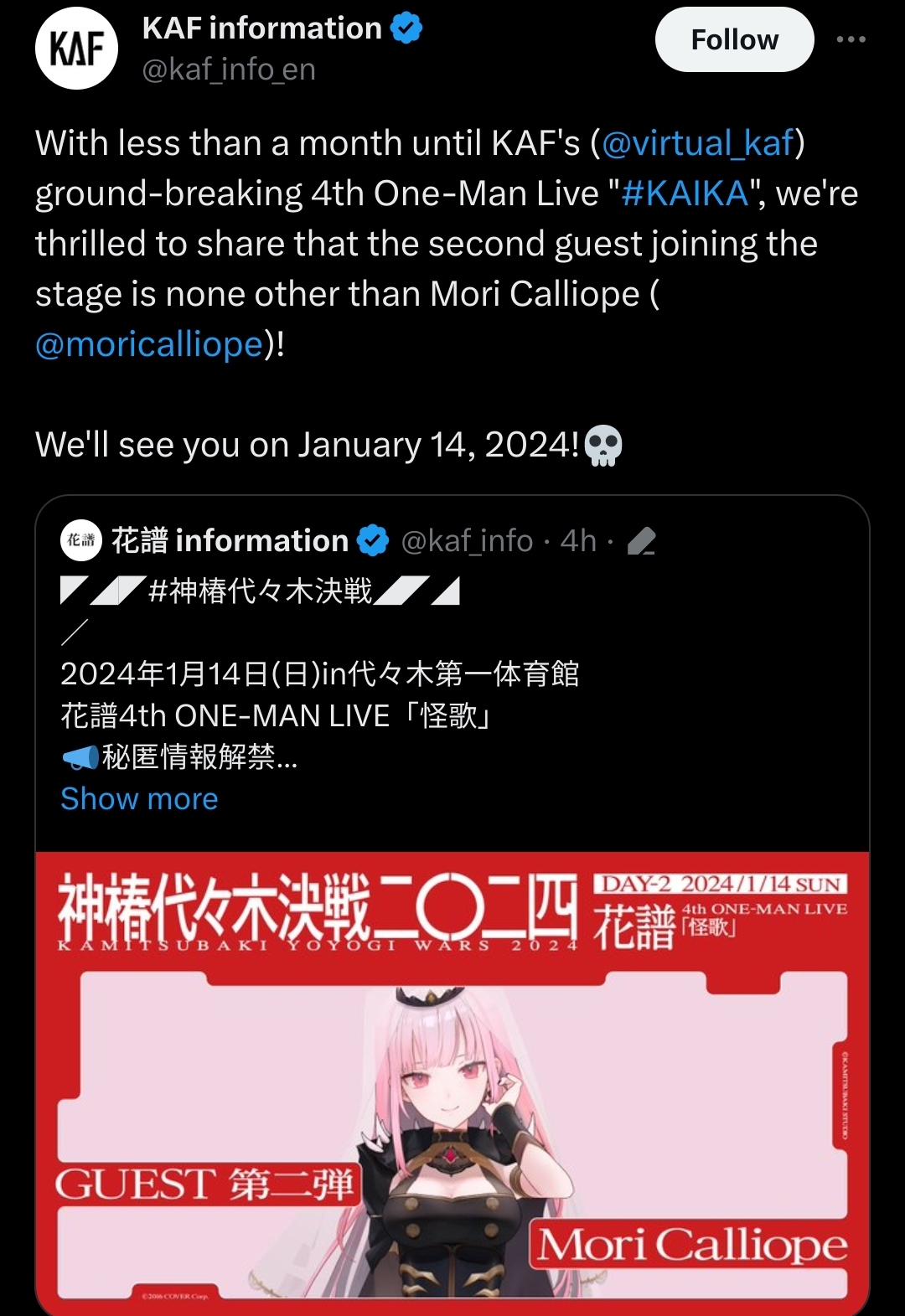Screen dimensions: 905x1316
Task: Open KAF information's profile picture
Action: tap(76, 49)
